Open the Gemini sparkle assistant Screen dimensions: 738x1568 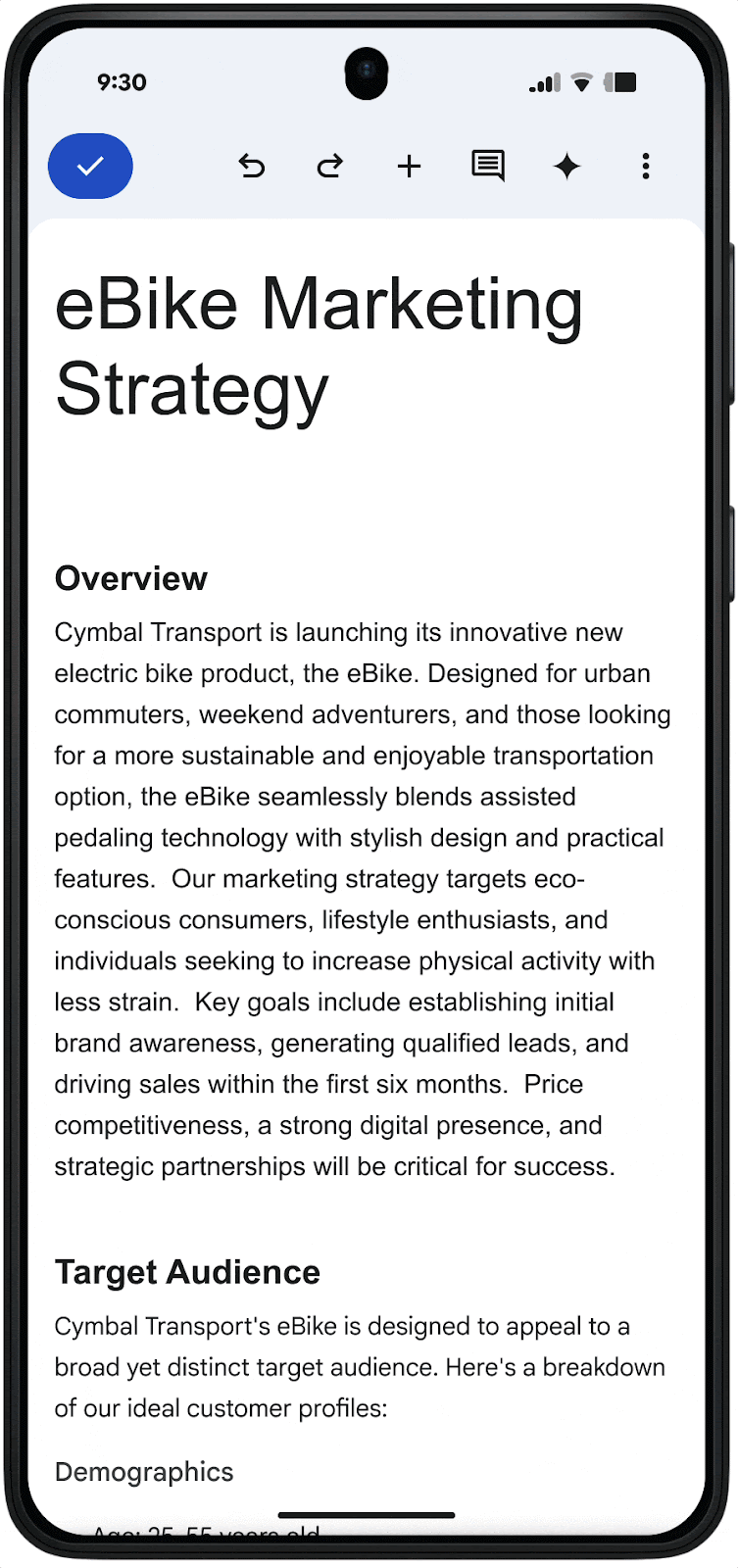[566, 166]
